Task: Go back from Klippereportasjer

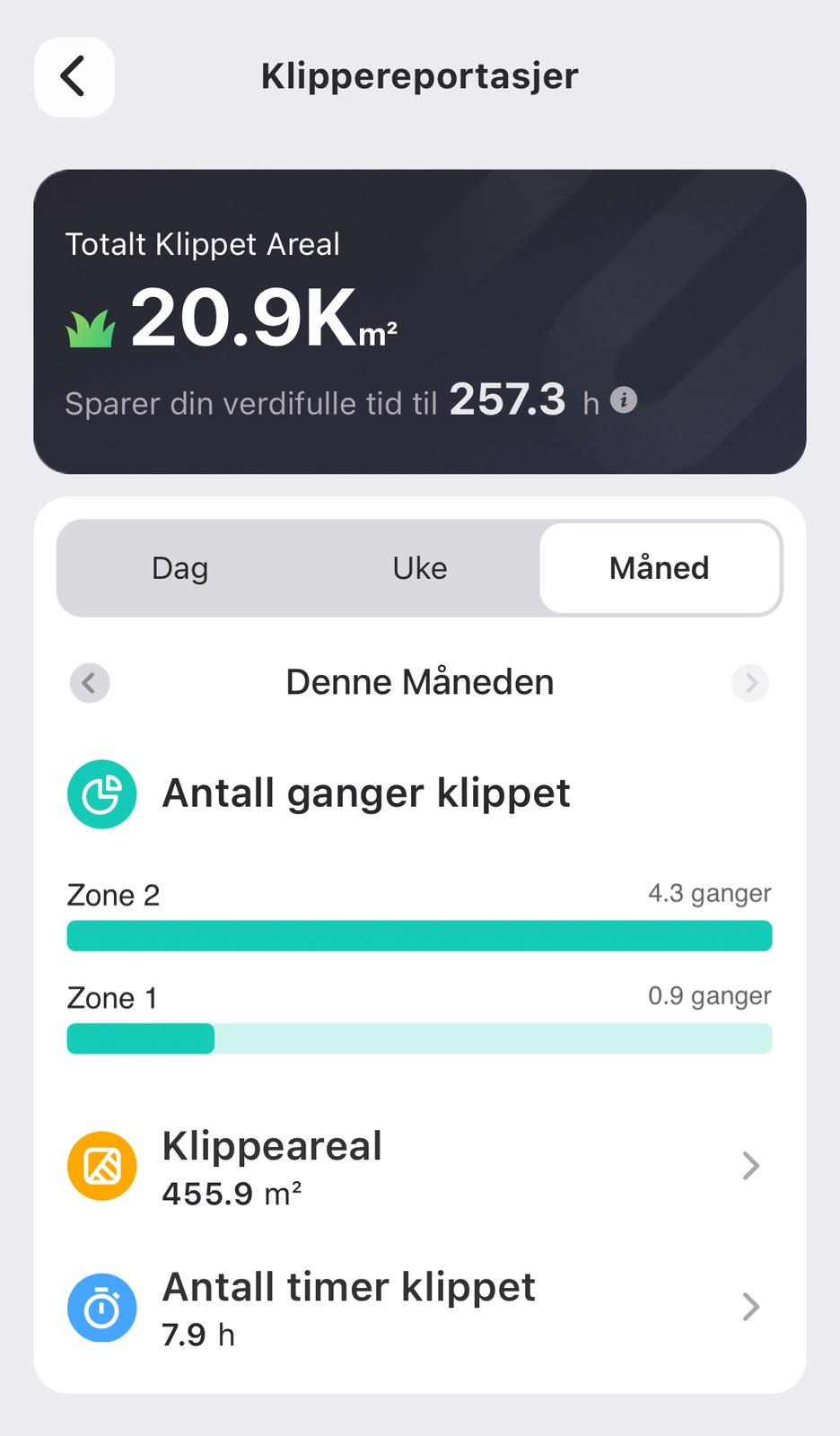Action: [74, 77]
